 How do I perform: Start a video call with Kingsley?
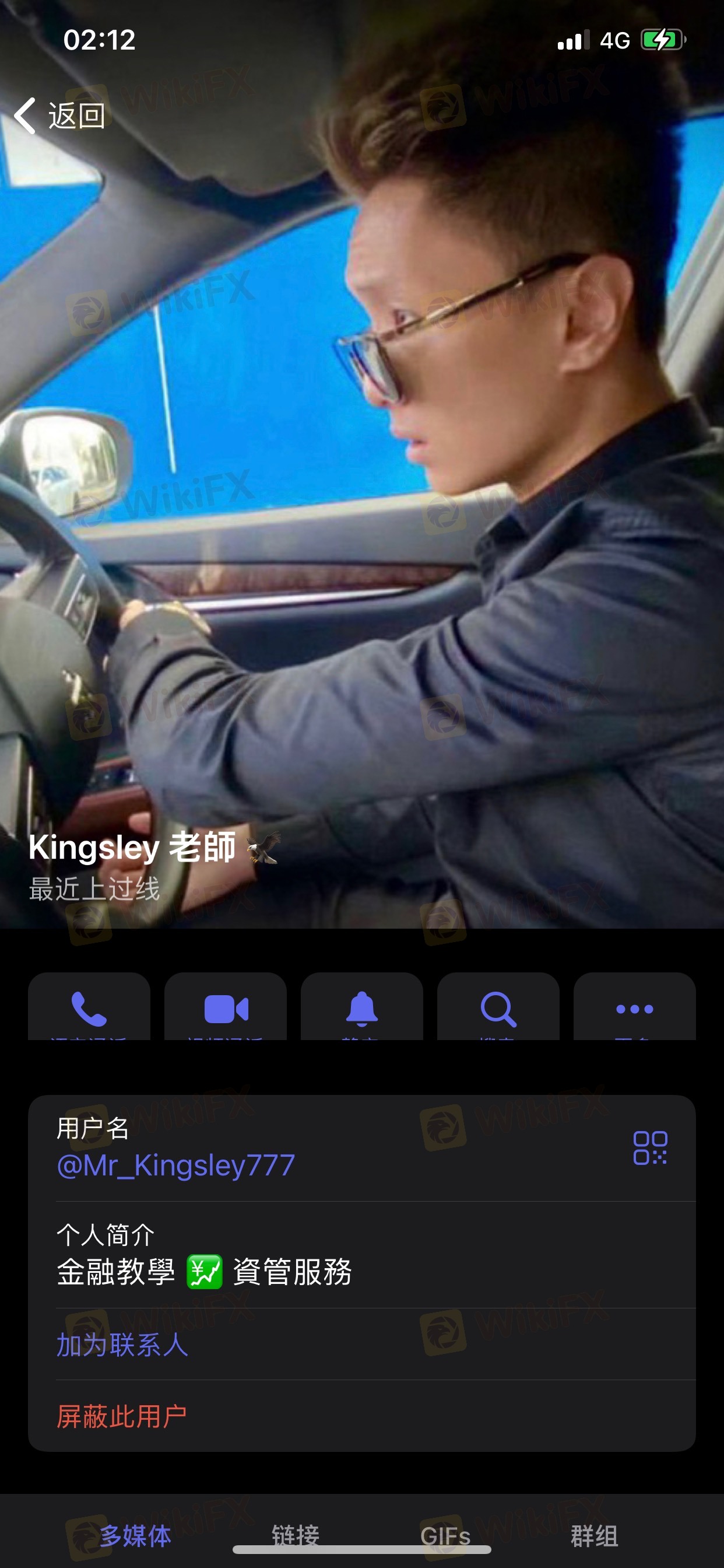(226, 1006)
